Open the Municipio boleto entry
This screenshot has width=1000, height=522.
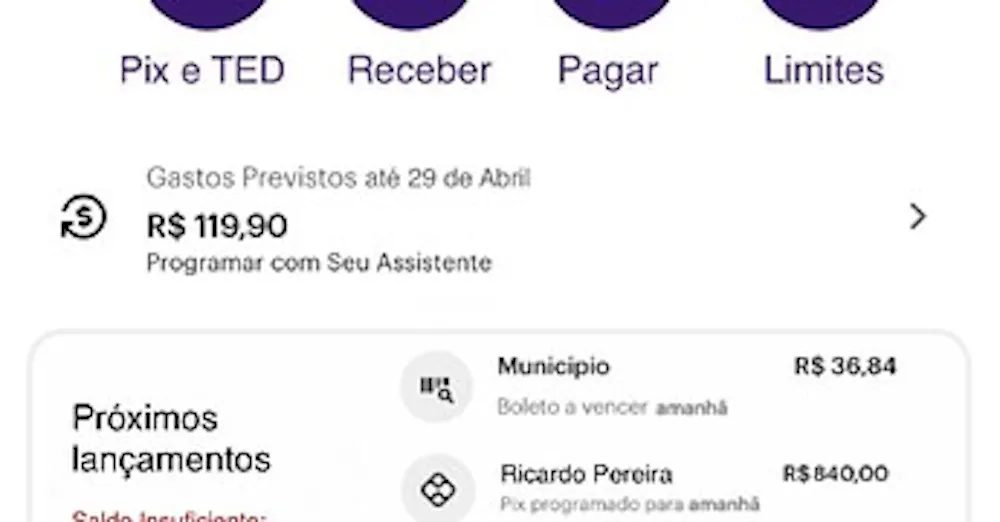click(x=648, y=385)
